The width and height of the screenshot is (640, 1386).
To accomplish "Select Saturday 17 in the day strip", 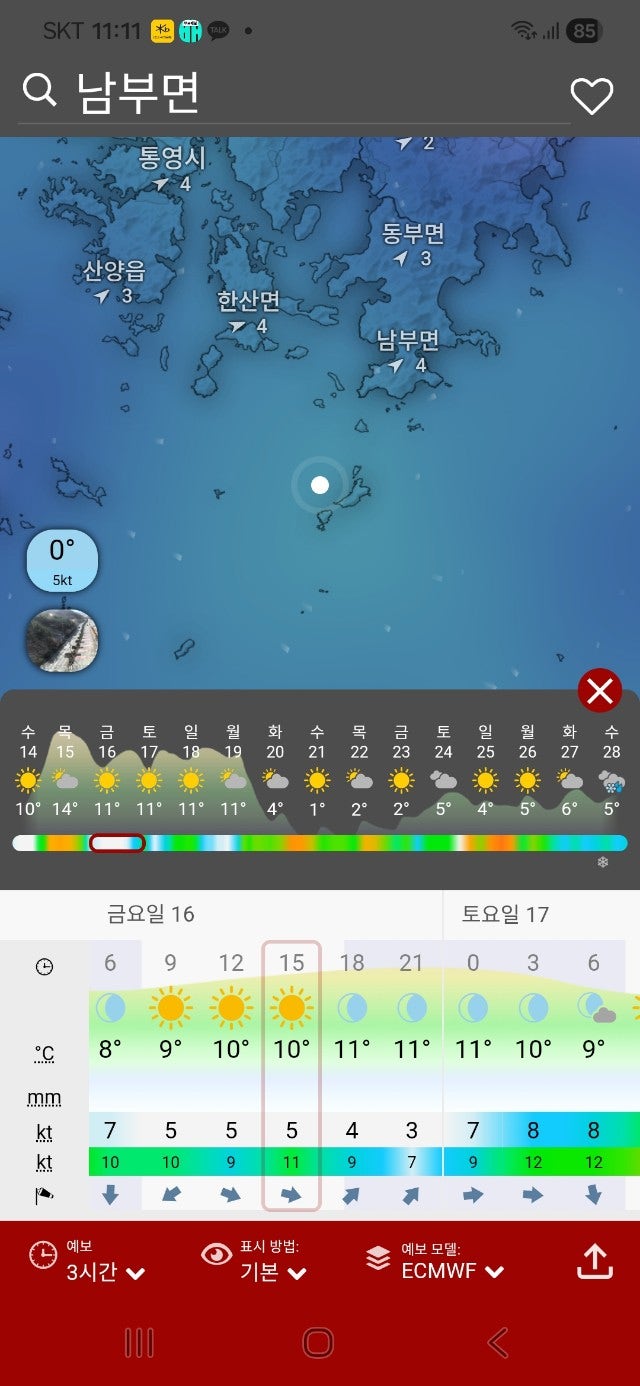I will click(149, 770).
